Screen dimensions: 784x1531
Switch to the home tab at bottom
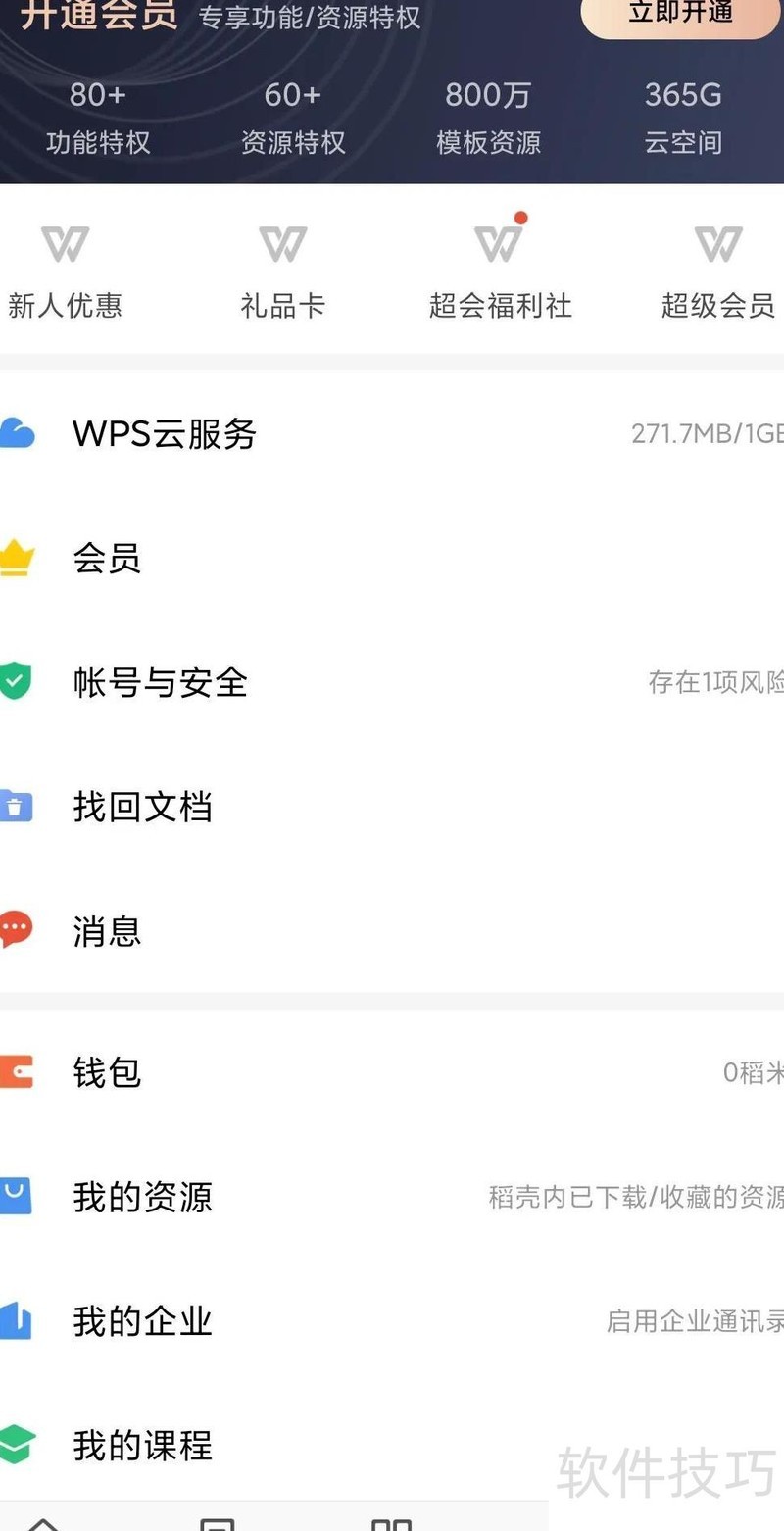tap(44, 1521)
